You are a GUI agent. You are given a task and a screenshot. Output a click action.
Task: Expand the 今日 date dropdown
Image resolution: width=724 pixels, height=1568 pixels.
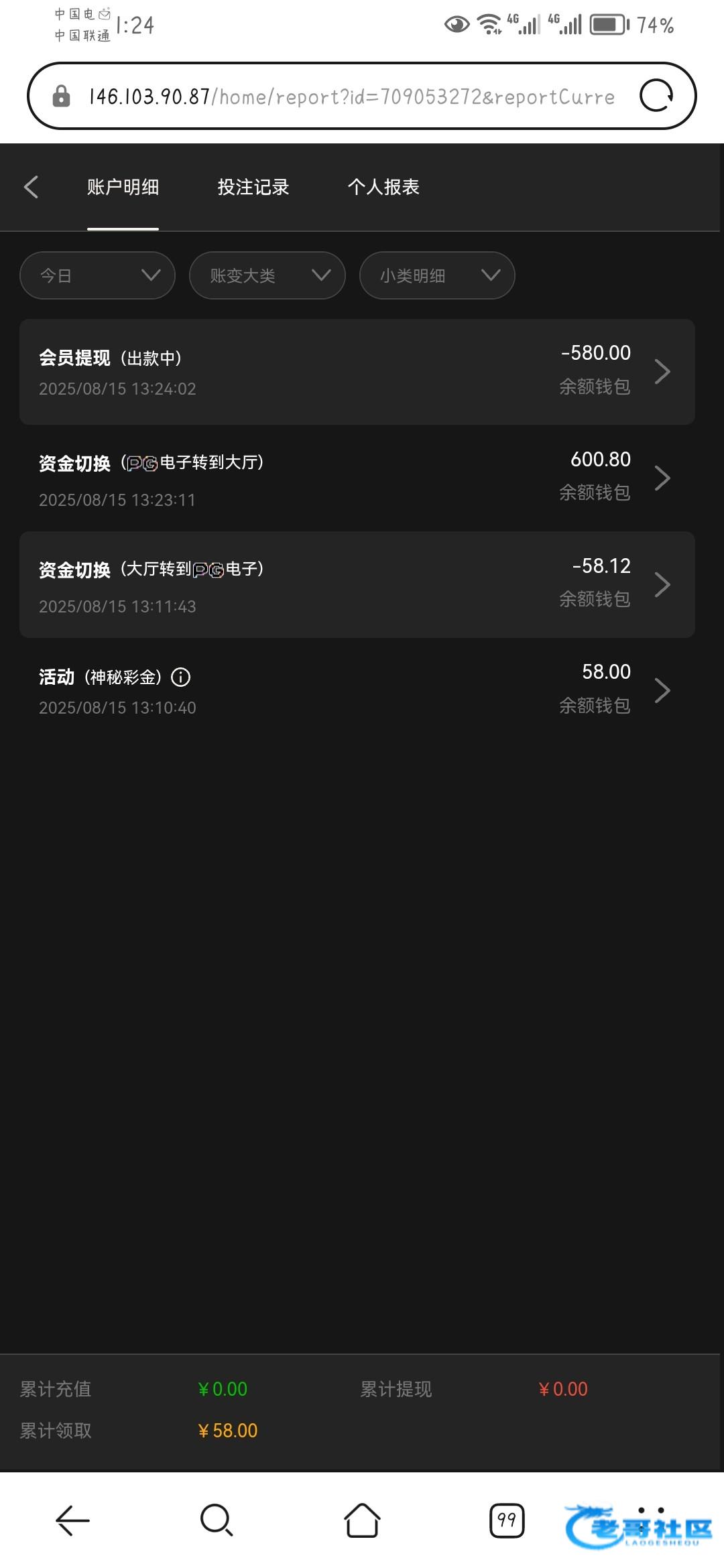[x=98, y=275]
